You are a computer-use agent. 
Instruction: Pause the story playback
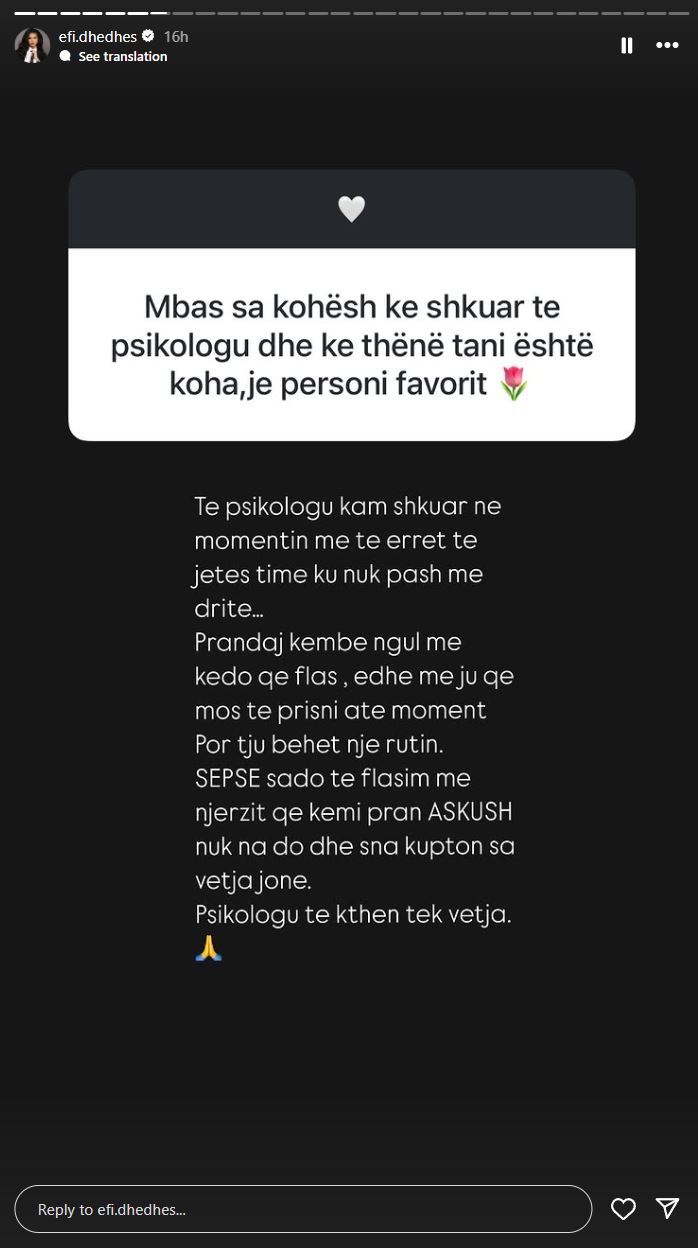pyautogui.click(x=627, y=45)
